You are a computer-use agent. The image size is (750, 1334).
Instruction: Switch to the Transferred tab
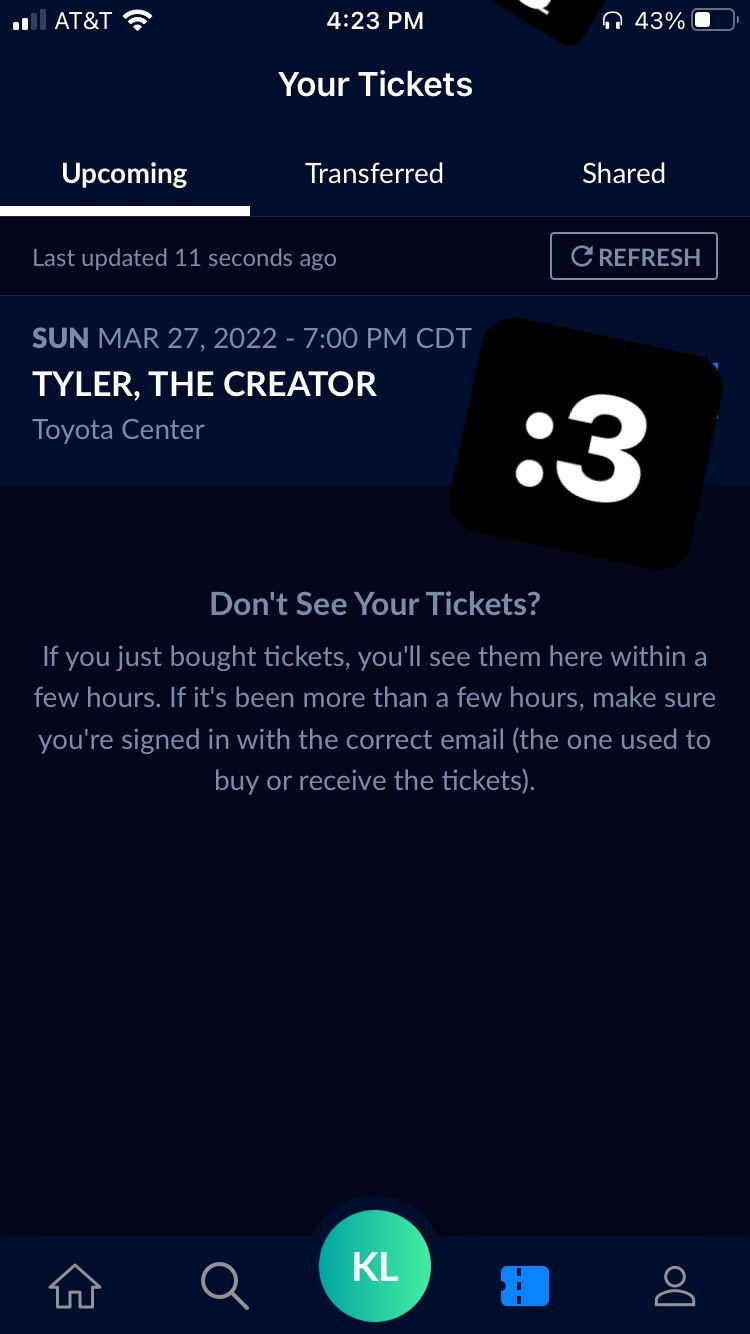[x=374, y=173]
